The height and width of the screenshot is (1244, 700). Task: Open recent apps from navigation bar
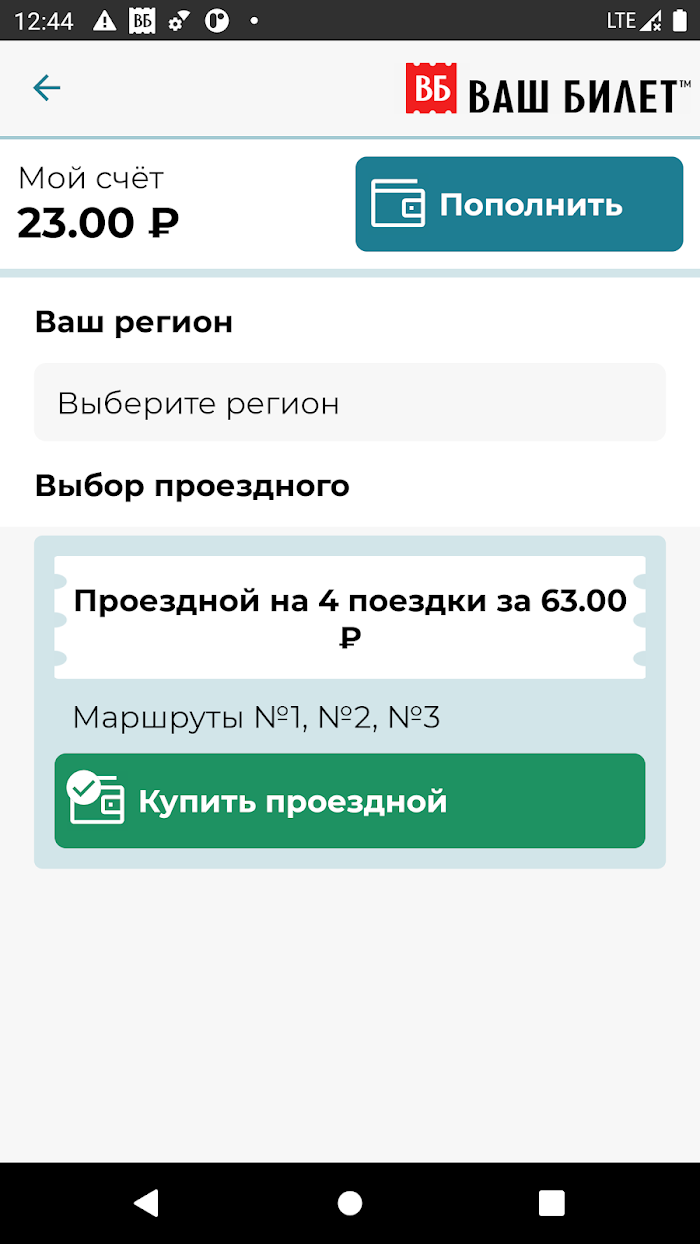click(x=551, y=1202)
